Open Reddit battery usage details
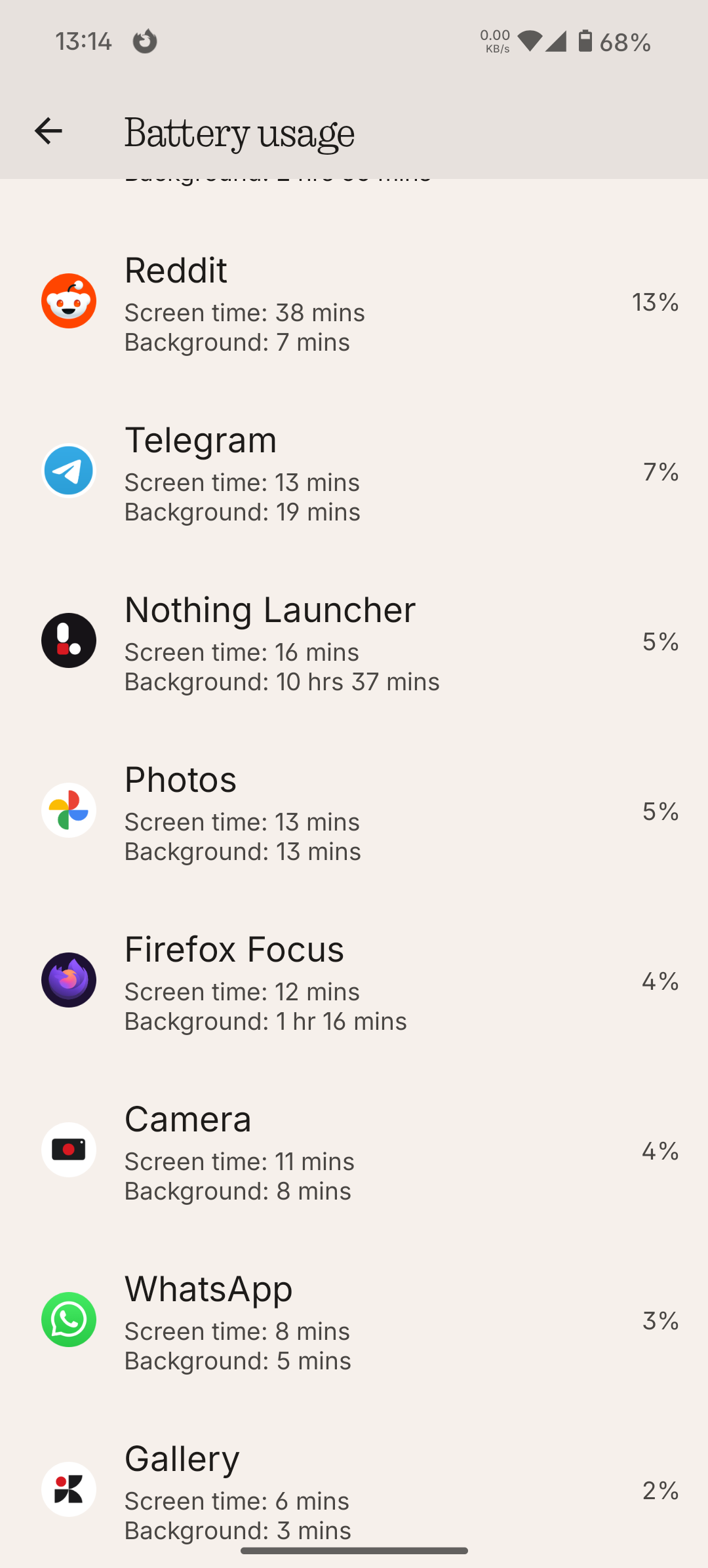Image resolution: width=708 pixels, height=1568 pixels. pos(354,302)
